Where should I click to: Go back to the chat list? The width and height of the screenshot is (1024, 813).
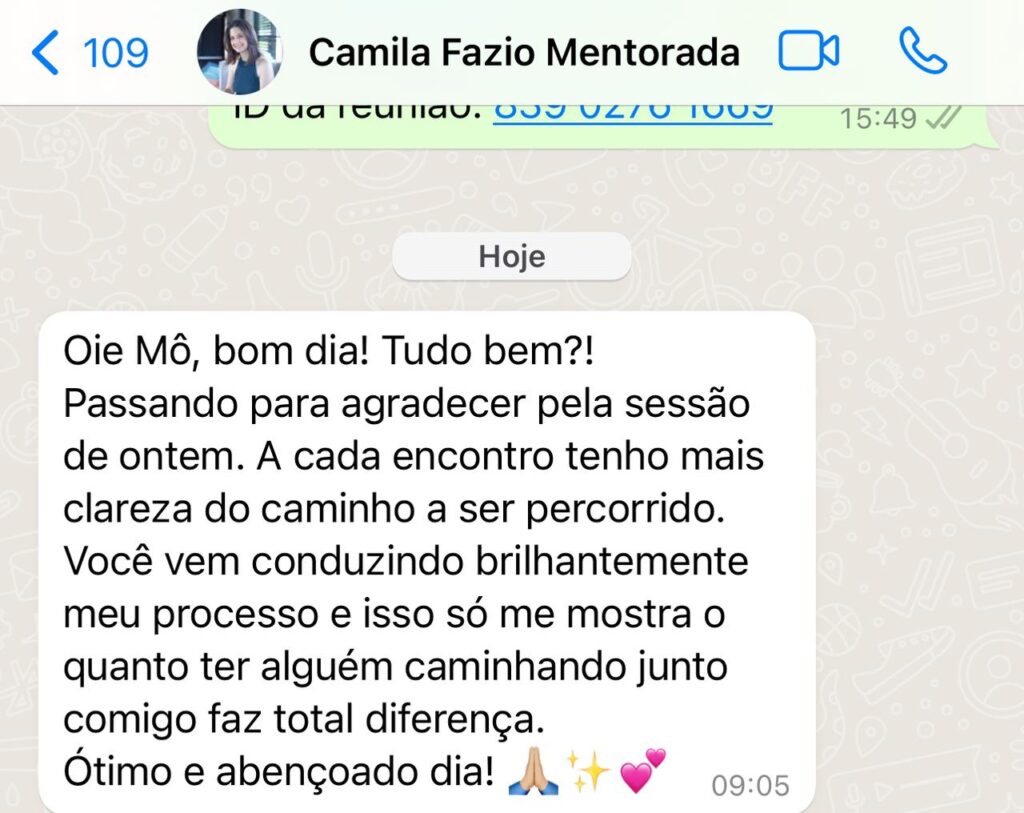88,52
